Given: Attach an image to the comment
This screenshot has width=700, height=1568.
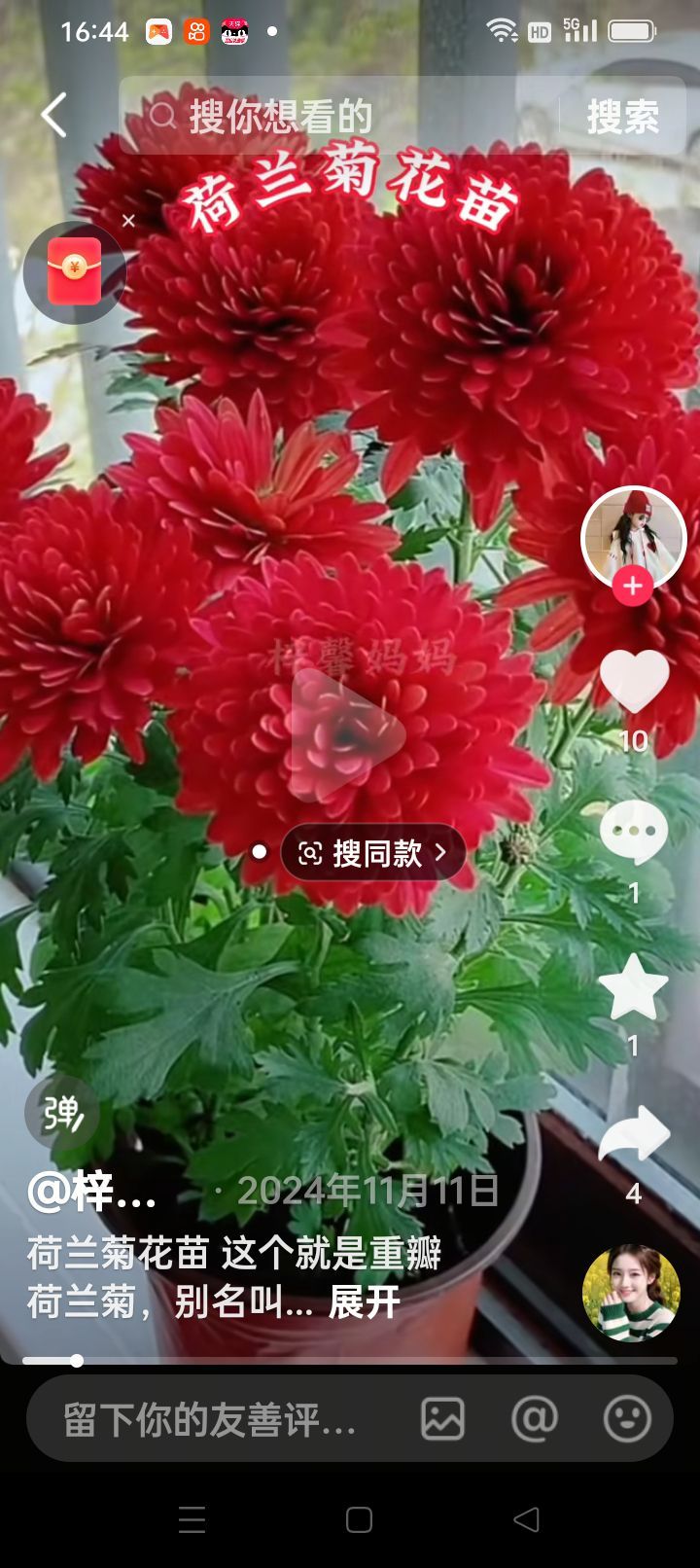Looking at the screenshot, I should coord(442,1419).
